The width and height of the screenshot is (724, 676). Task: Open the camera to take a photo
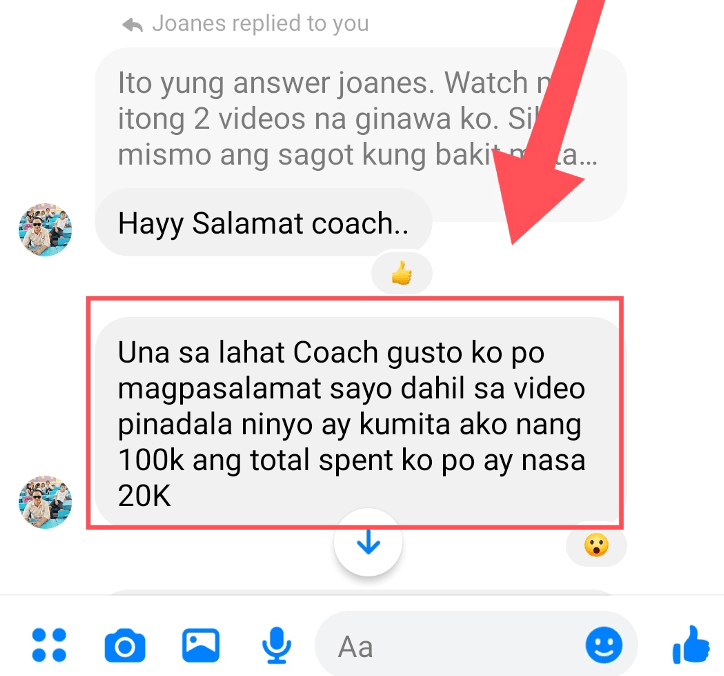[x=124, y=646]
